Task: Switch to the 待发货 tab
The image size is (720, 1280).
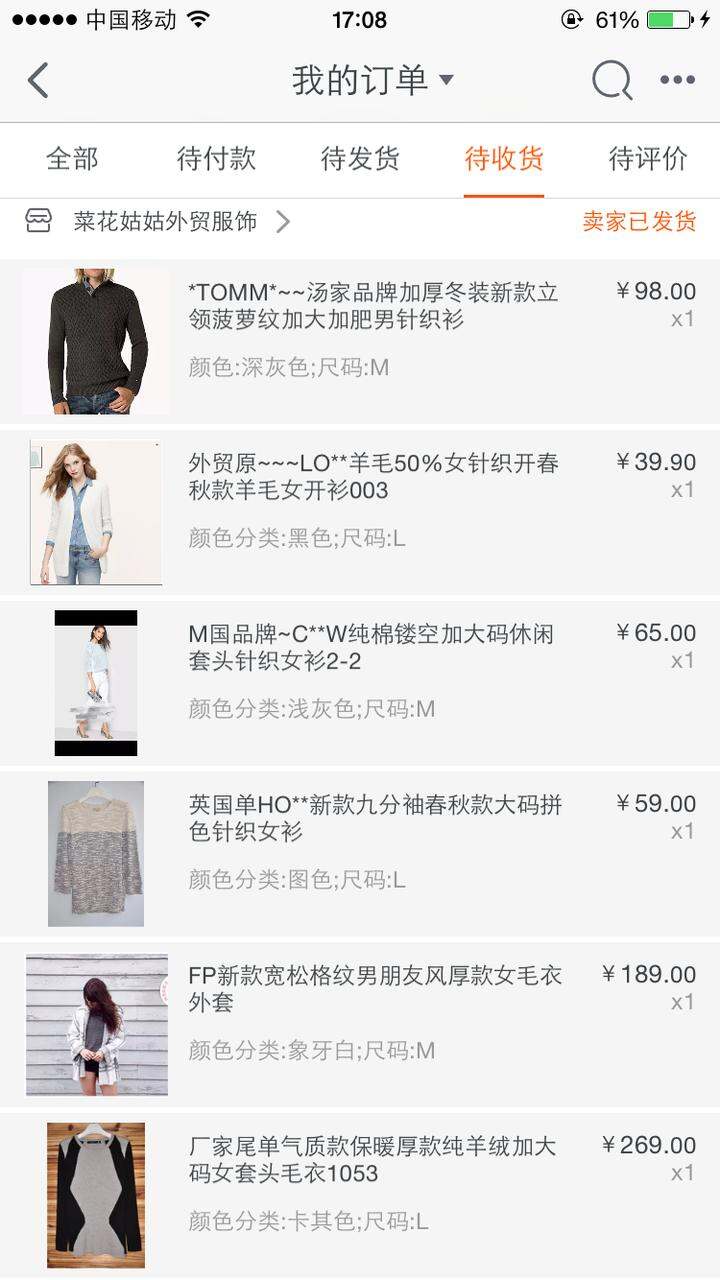Action: 360,159
